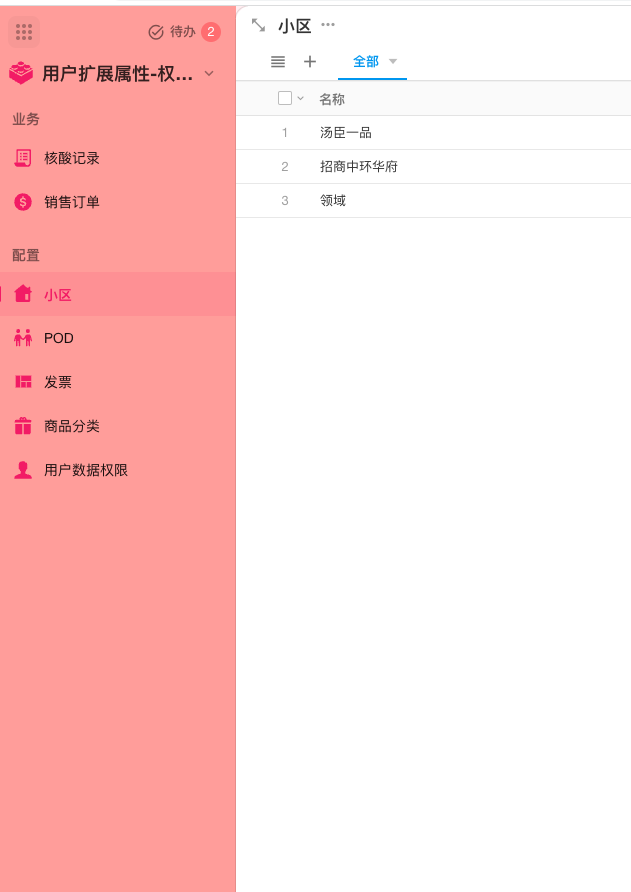Open the more options dots next to 小区

coord(328,24)
